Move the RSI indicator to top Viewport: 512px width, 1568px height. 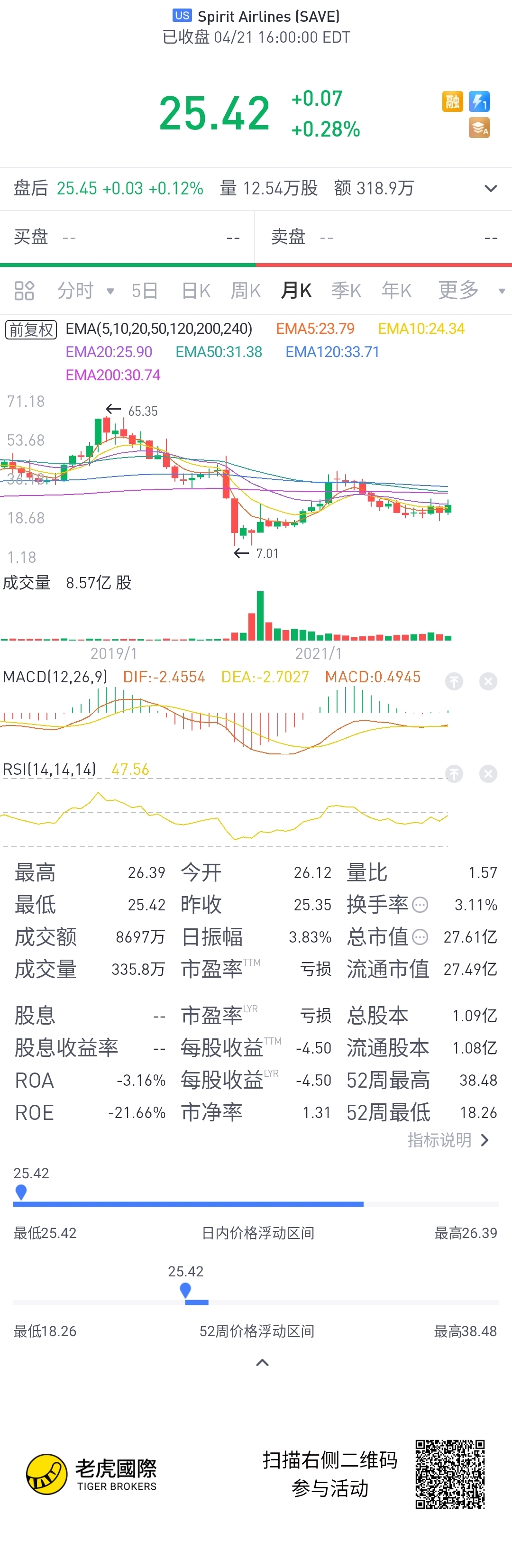tap(454, 774)
